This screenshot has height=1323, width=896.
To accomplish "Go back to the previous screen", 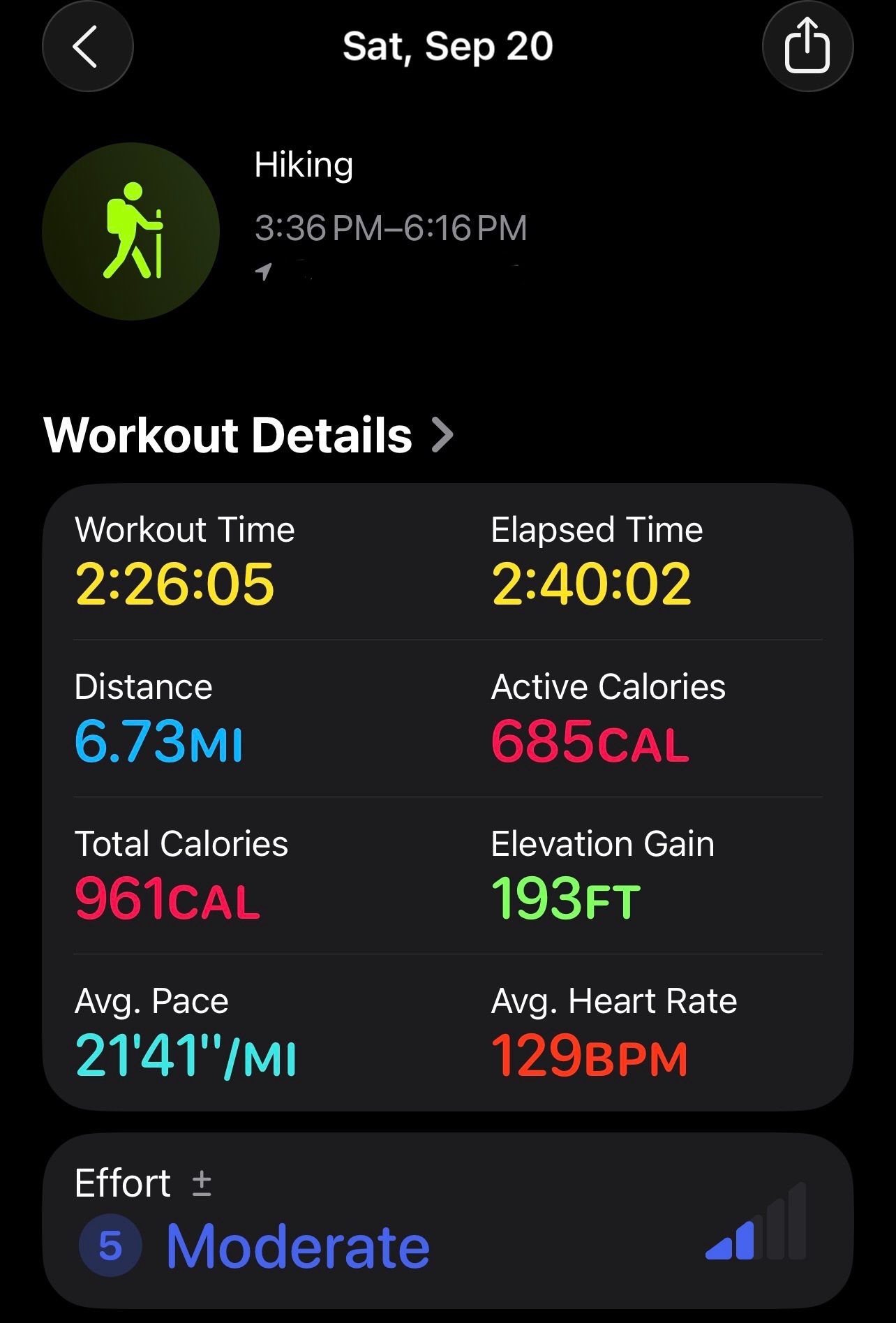I will click(x=87, y=47).
